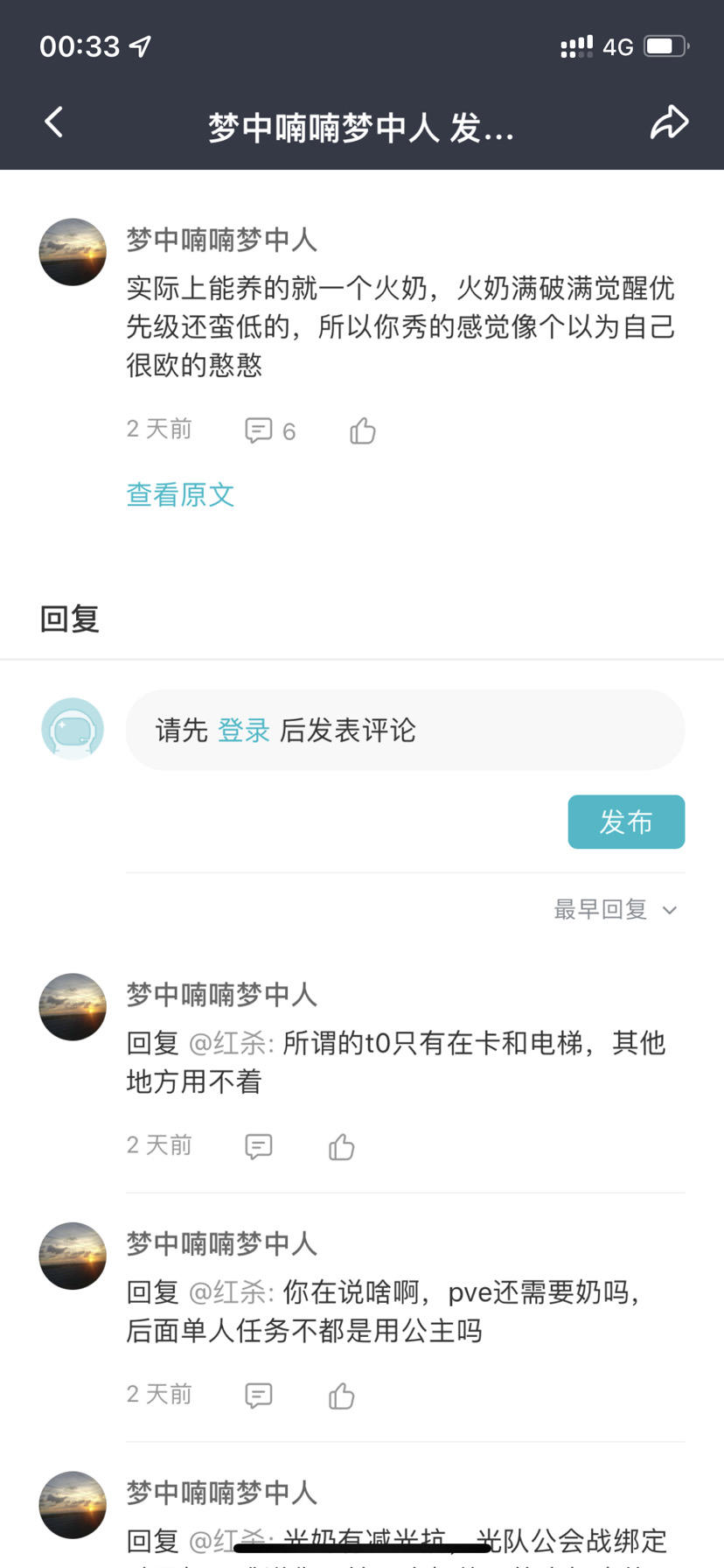Like the reply about 所谓的t0

[x=341, y=1146]
